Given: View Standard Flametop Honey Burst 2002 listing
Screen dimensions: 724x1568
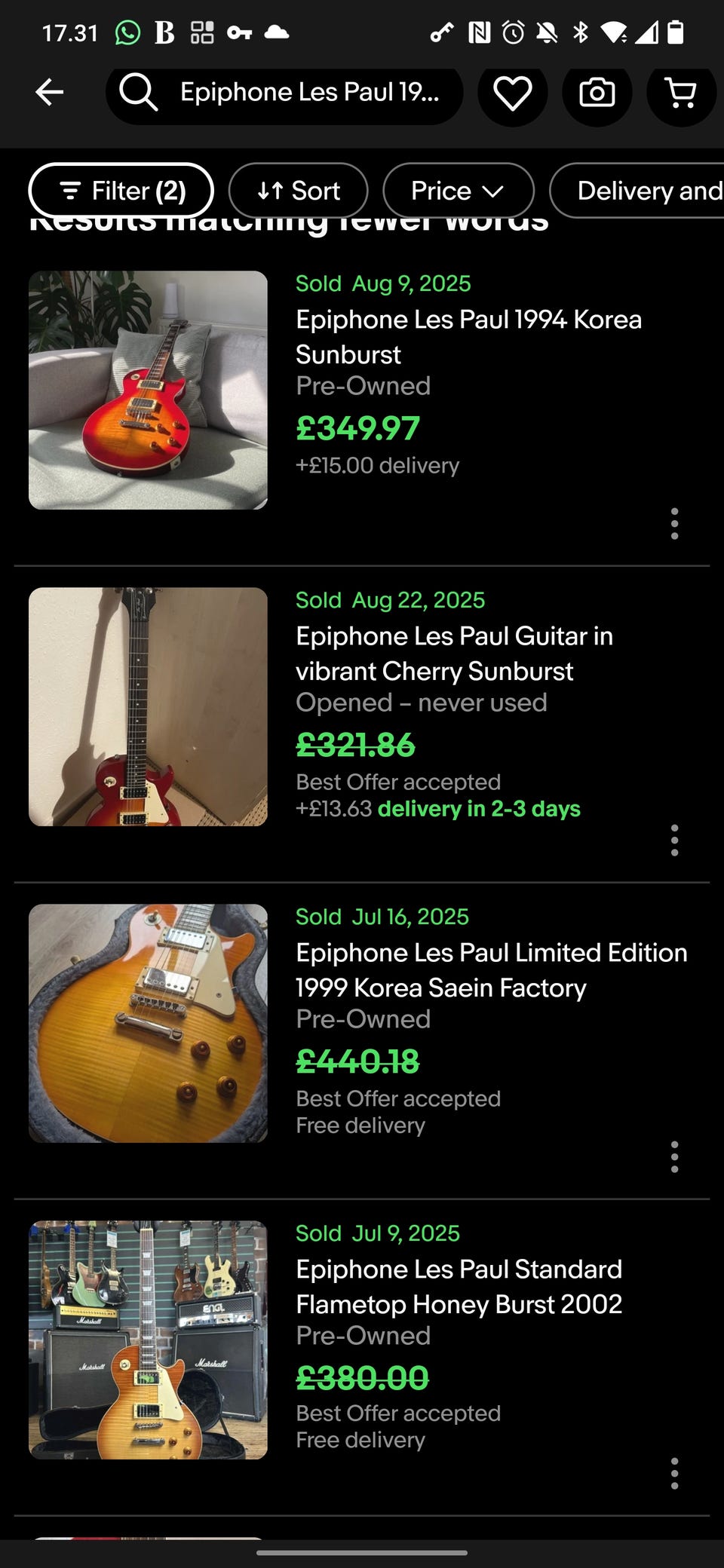Looking at the screenshot, I should 459,1286.
